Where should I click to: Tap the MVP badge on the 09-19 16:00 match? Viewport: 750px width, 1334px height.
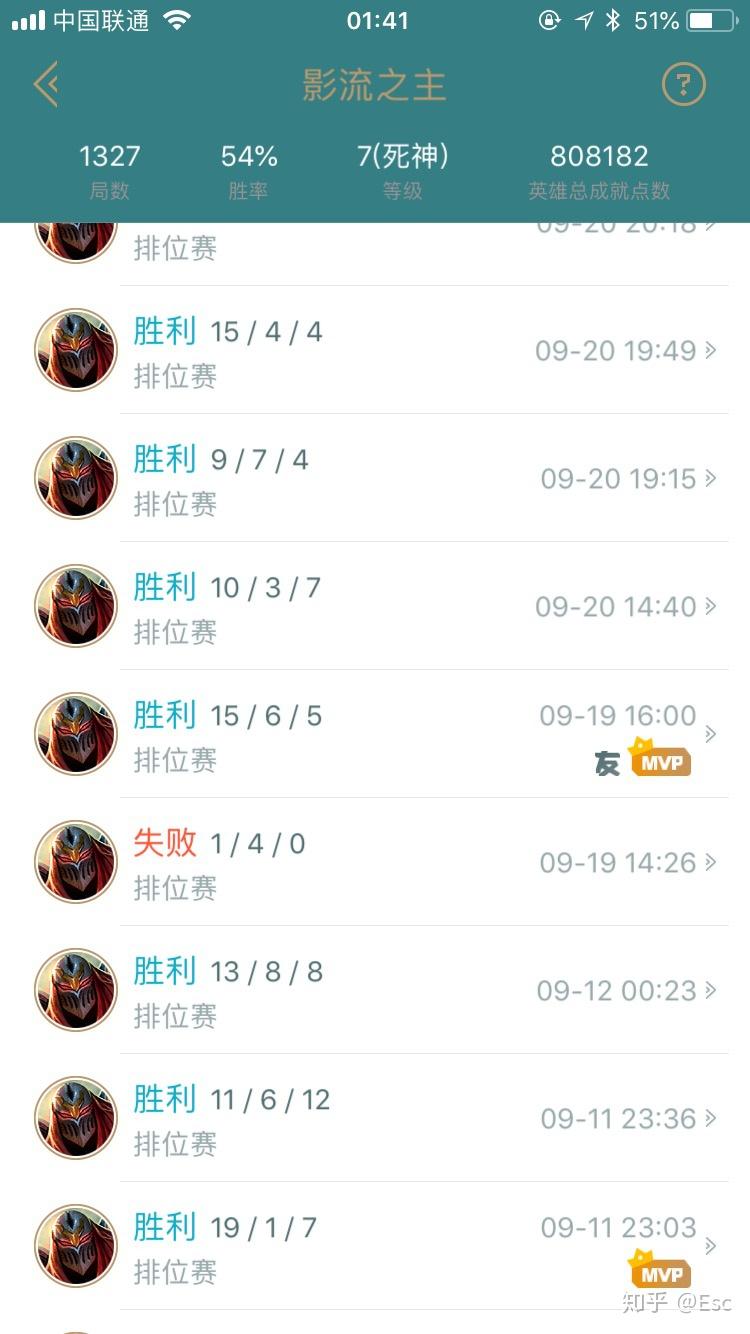(x=662, y=760)
